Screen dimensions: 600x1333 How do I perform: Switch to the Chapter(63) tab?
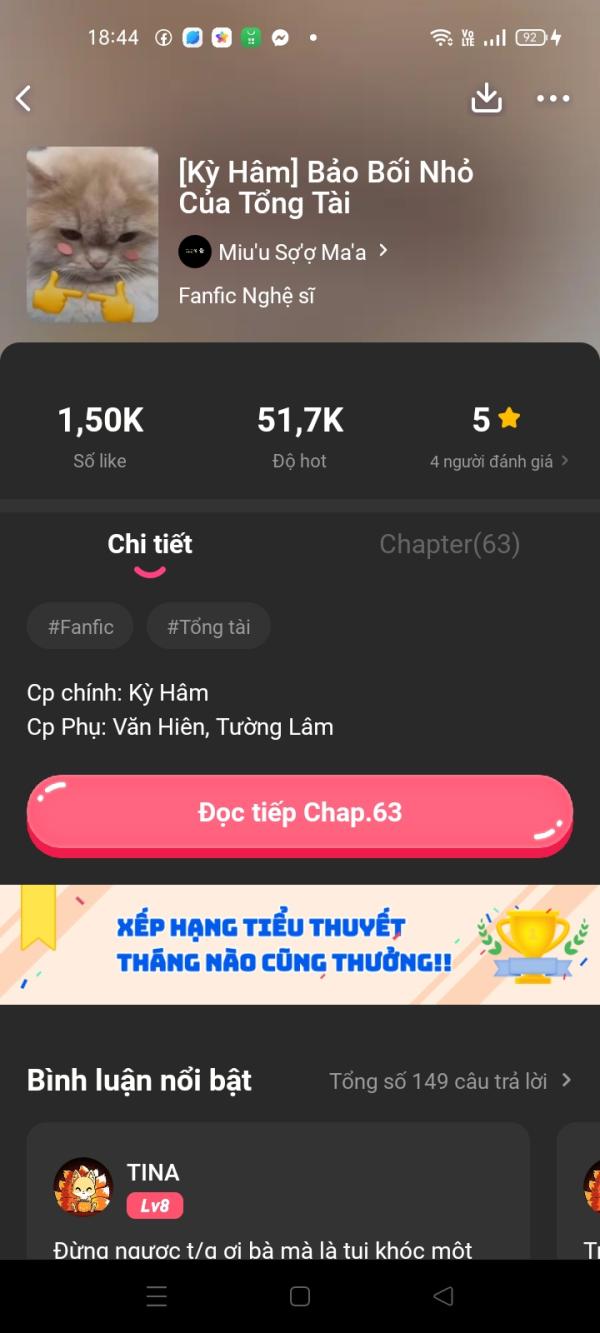click(x=449, y=544)
